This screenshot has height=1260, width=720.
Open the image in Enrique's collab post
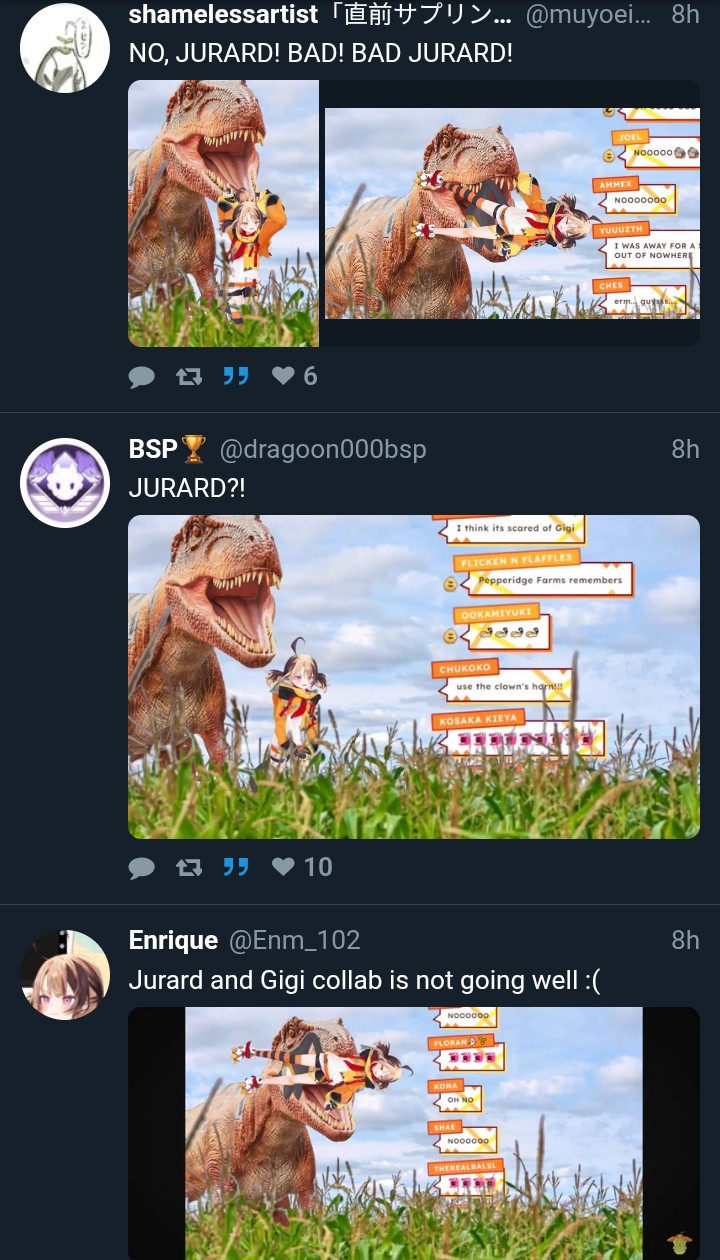click(414, 1133)
